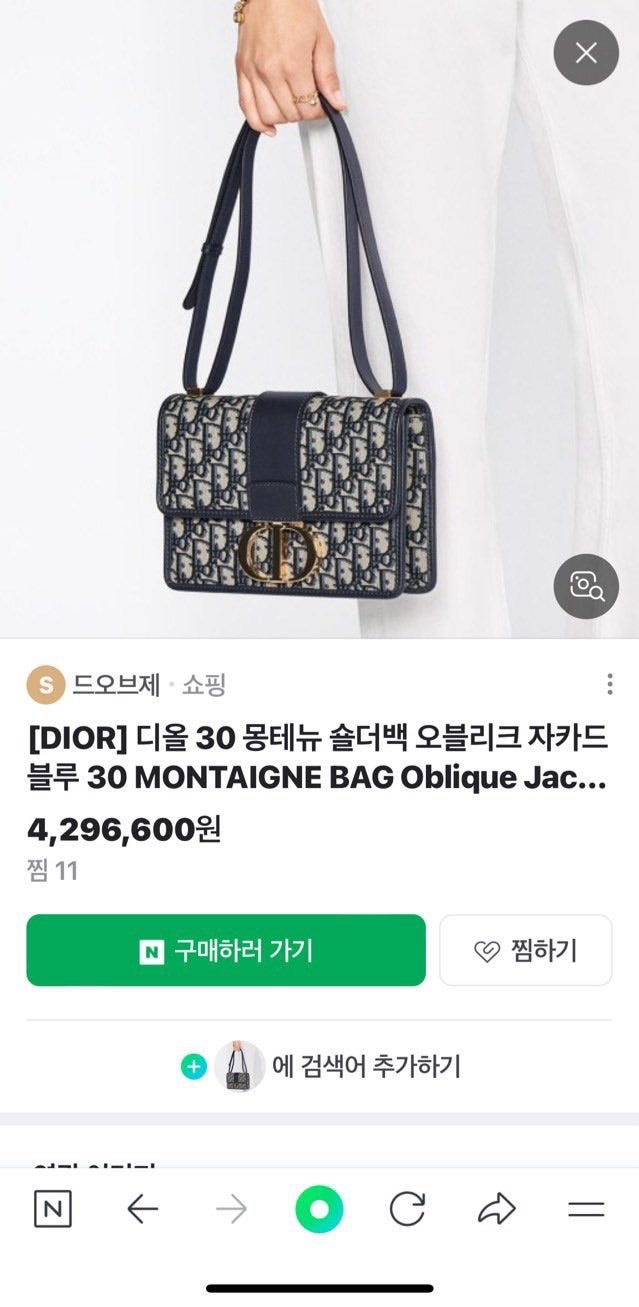The image size is (639, 1307).
Task: Tap the green circle search button
Action: [x=319, y=1210]
